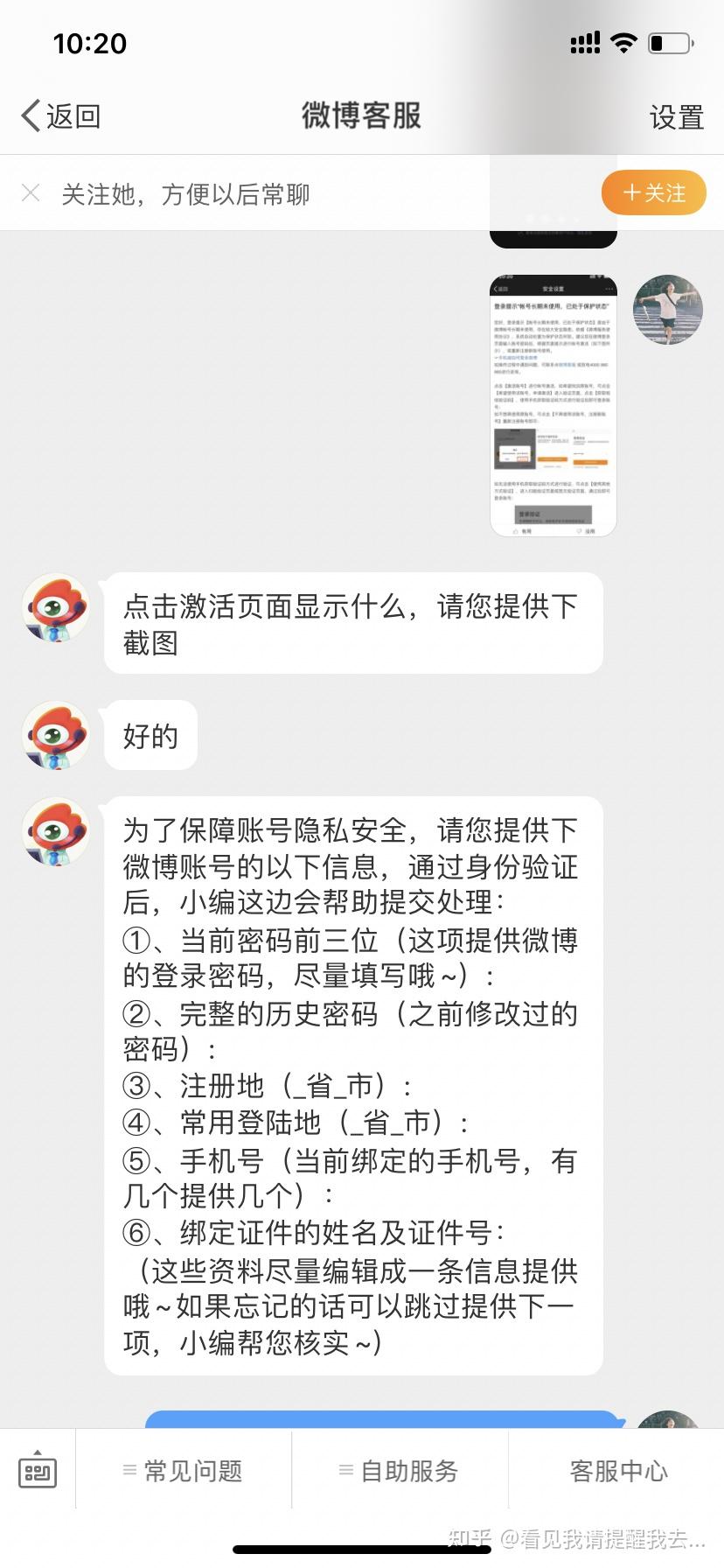The width and height of the screenshot is (724, 1568).
Task: Open 客服中心
Action: (x=618, y=1471)
